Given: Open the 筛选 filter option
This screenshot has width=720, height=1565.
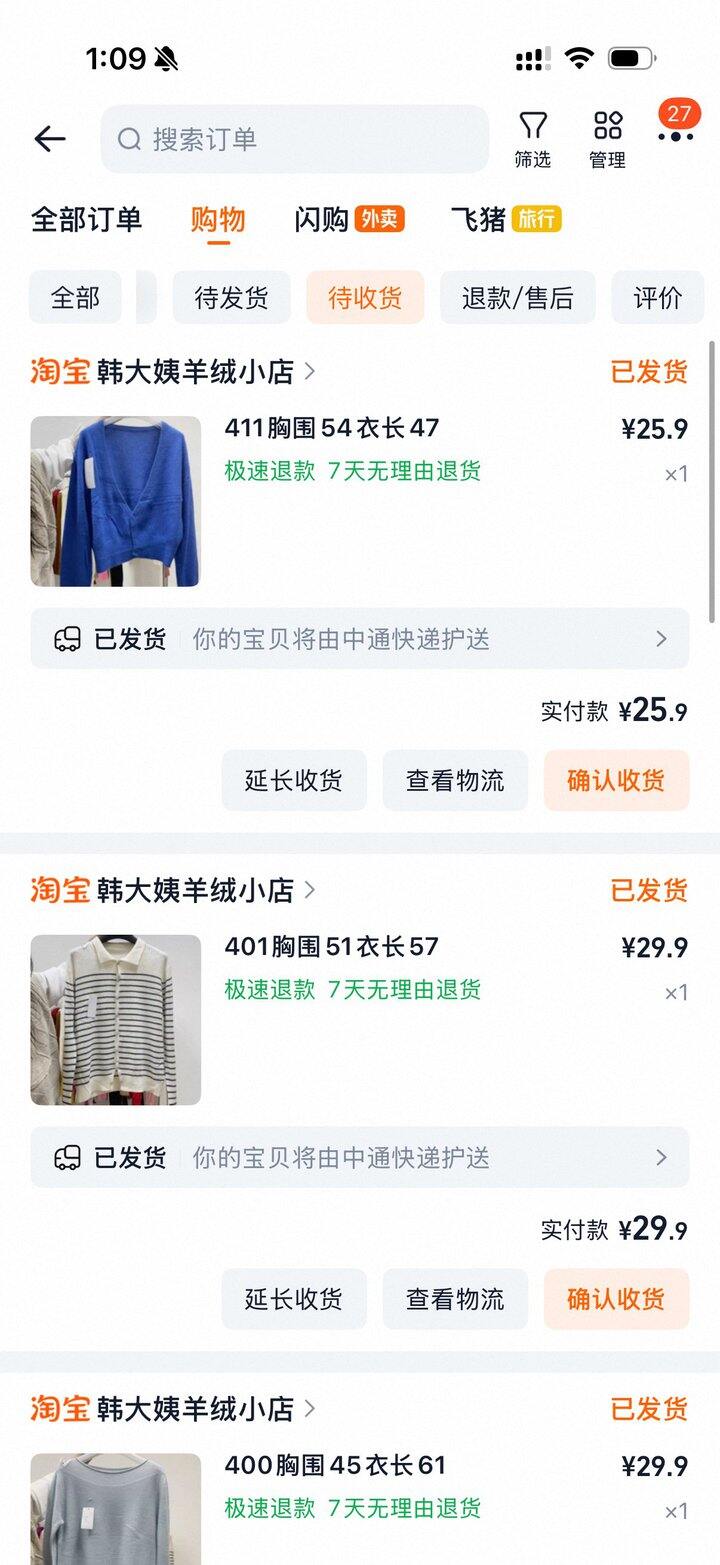Looking at the screenshot, I should coord(533,140).
